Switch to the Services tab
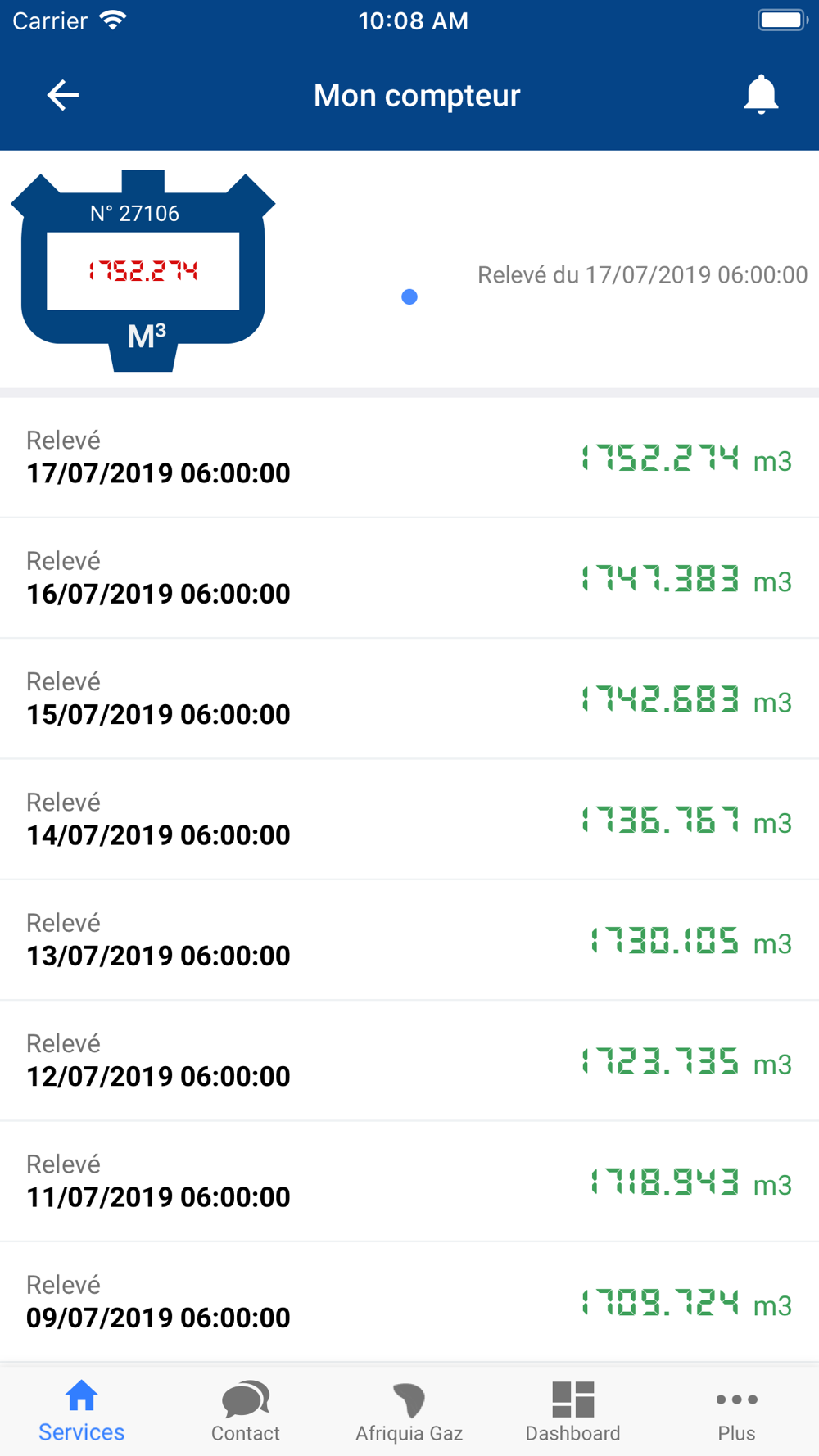Image resolution: width=819 pixels, height=1456 pixels. coord(82,1411)
